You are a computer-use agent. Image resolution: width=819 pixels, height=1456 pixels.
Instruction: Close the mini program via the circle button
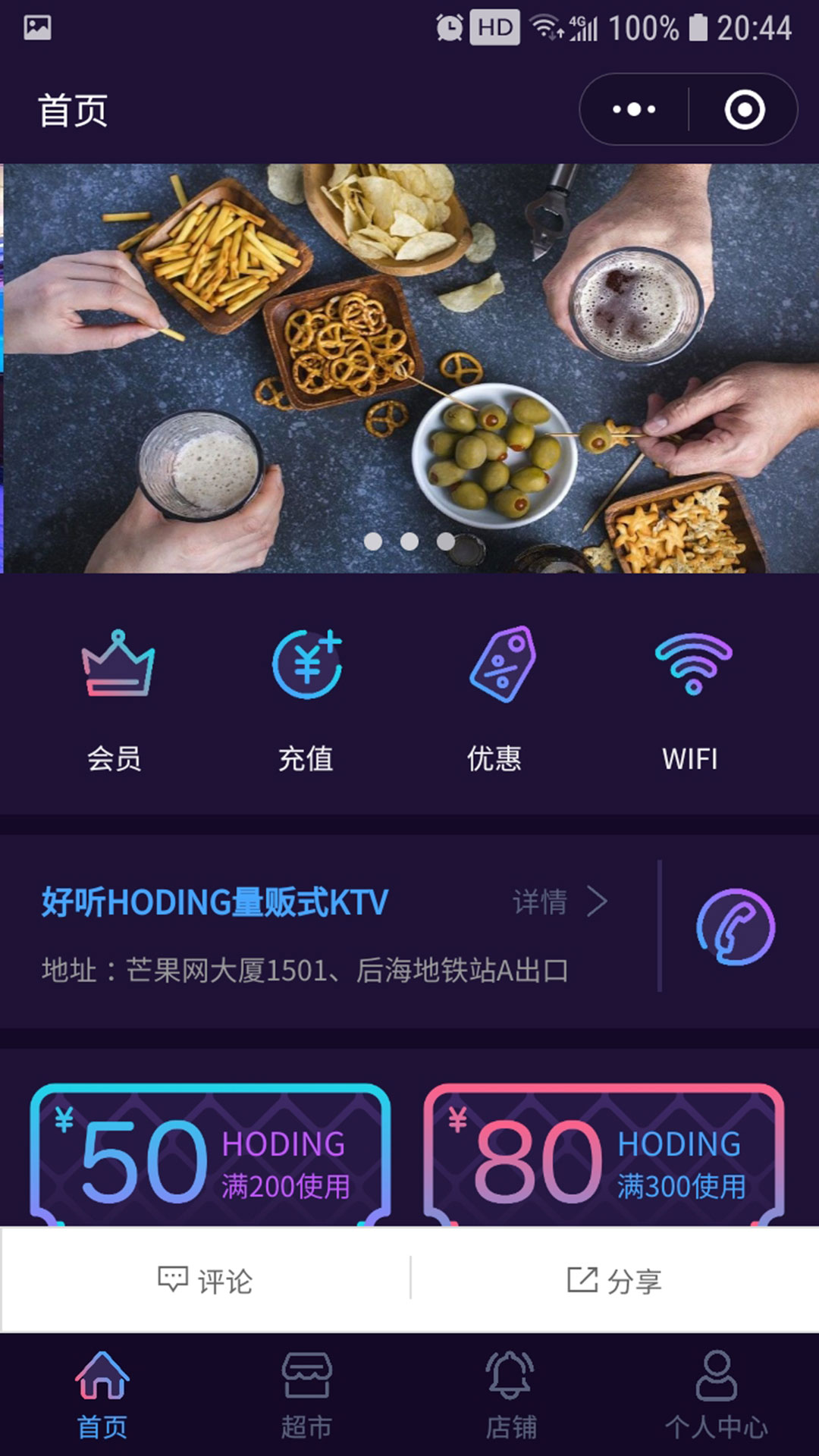click(744, 110)
